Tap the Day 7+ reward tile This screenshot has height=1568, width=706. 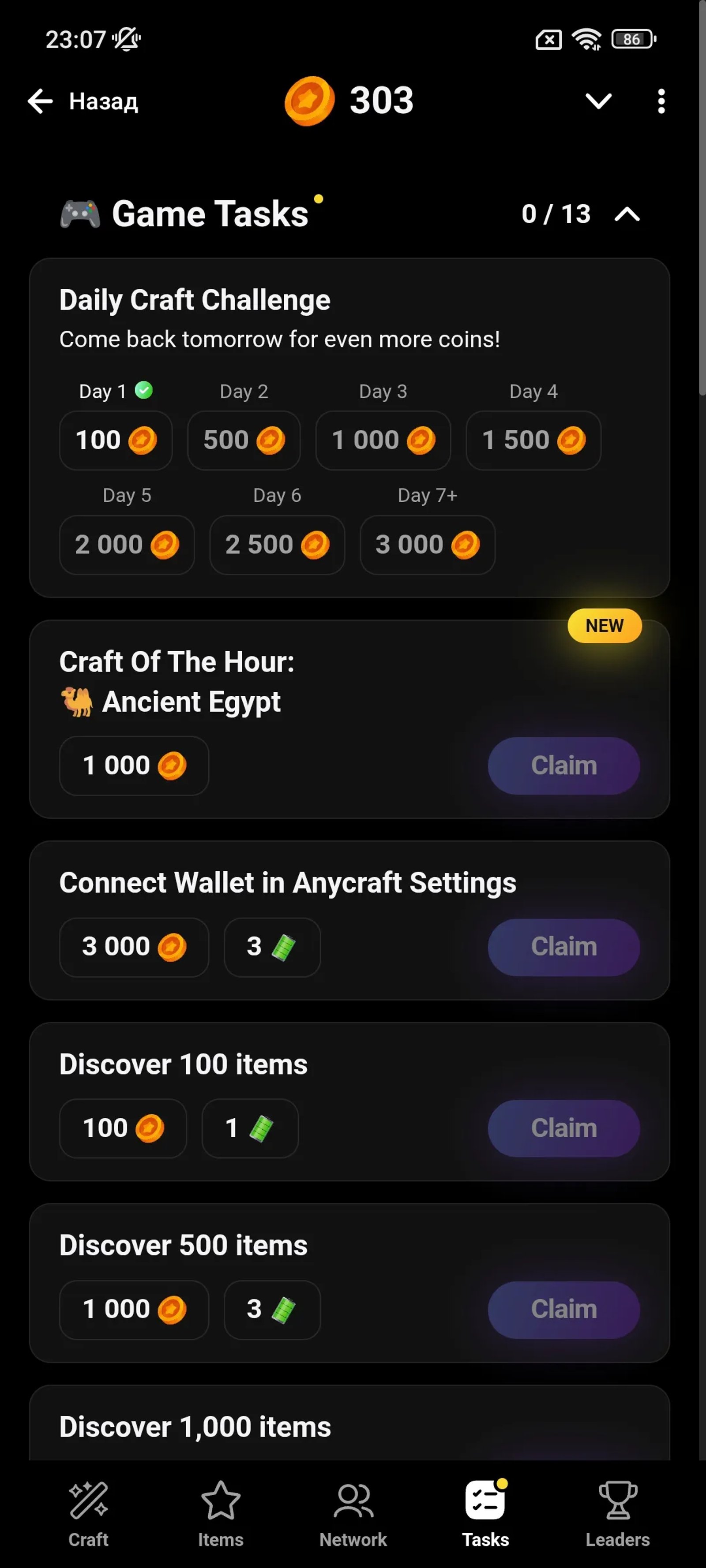427,544
